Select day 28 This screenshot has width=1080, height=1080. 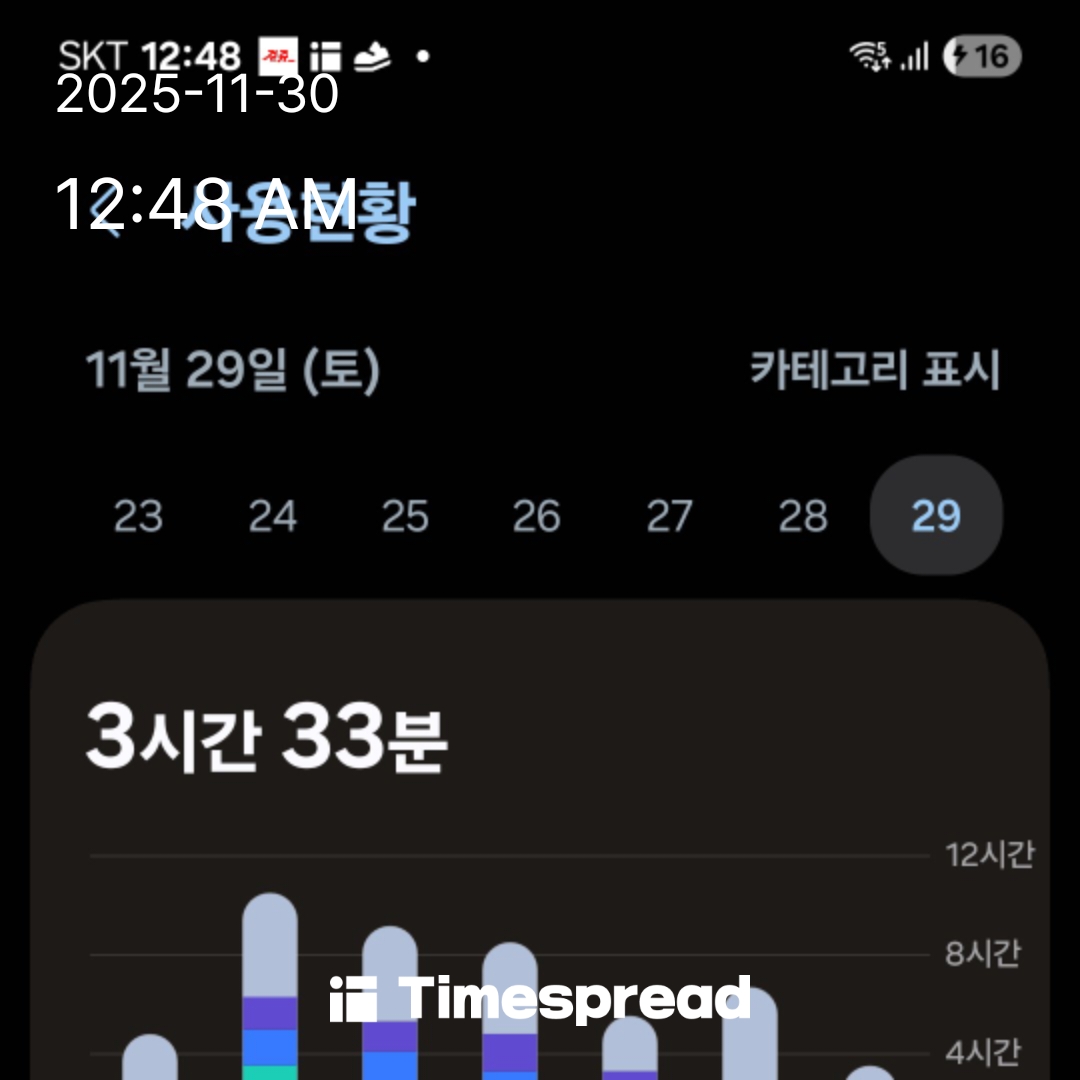click(803, 516)
